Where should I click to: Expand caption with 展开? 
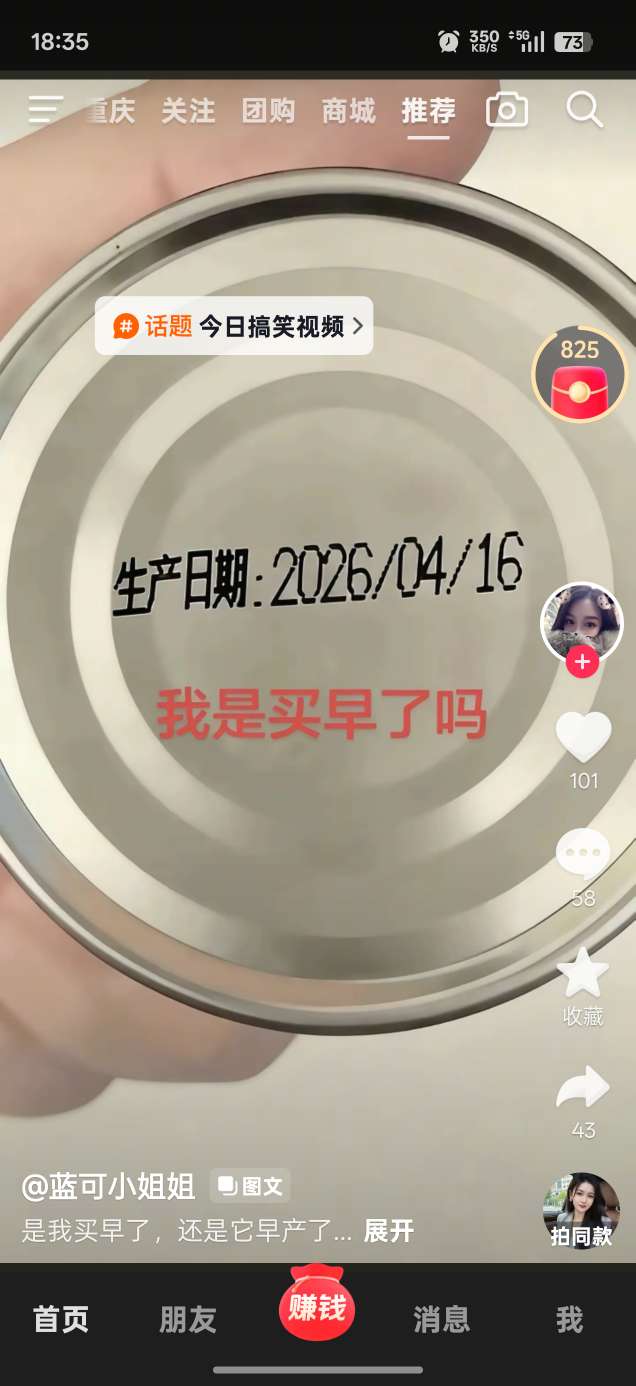388,1231
